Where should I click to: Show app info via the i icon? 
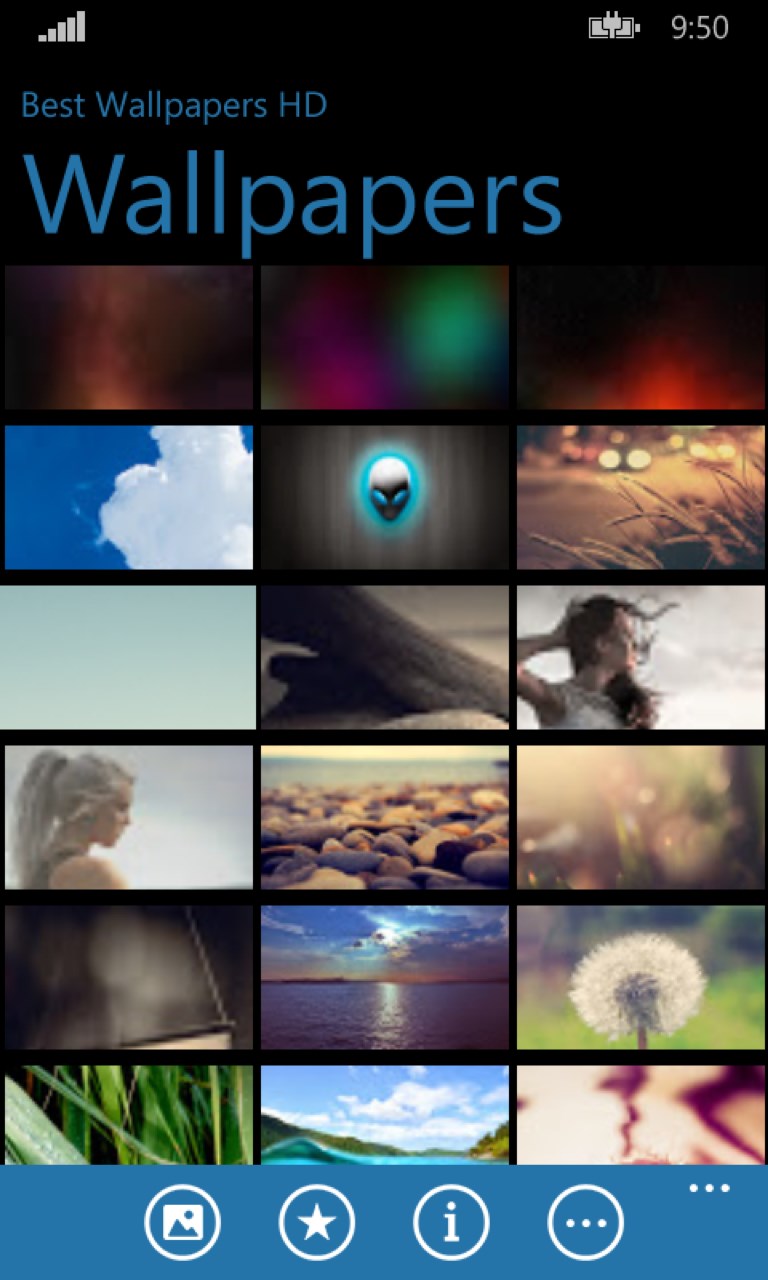point(451,1222)
